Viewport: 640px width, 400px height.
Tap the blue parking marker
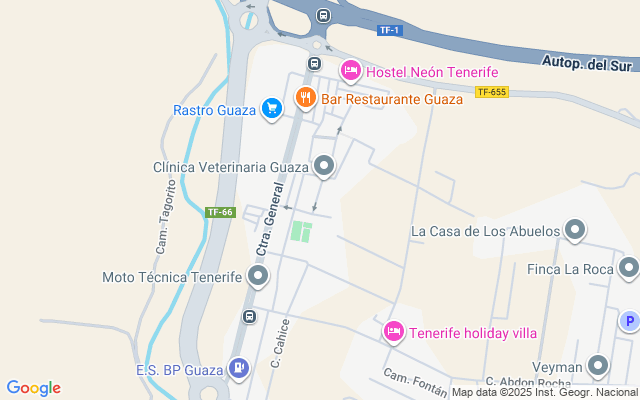pos(629,321)
